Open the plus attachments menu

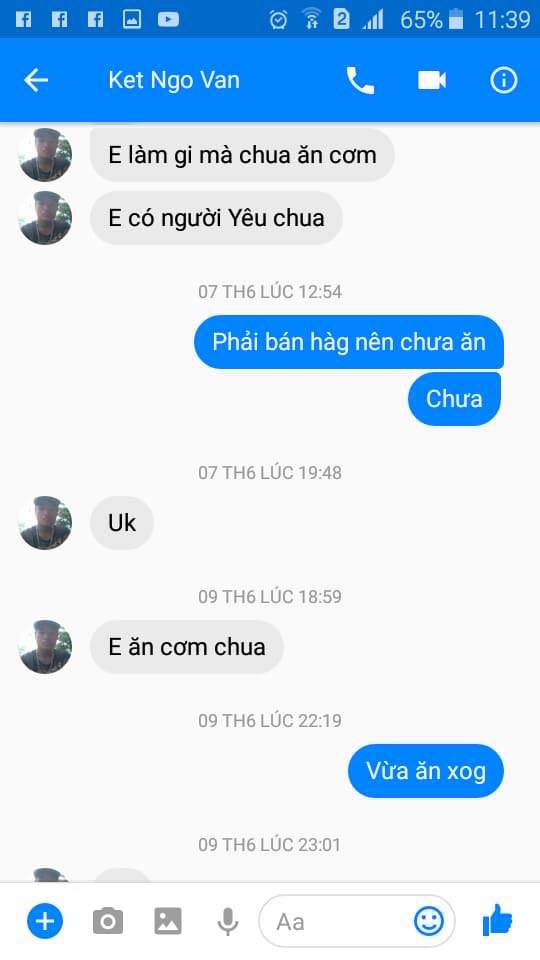pyautogui.click(x=45, y=921)
